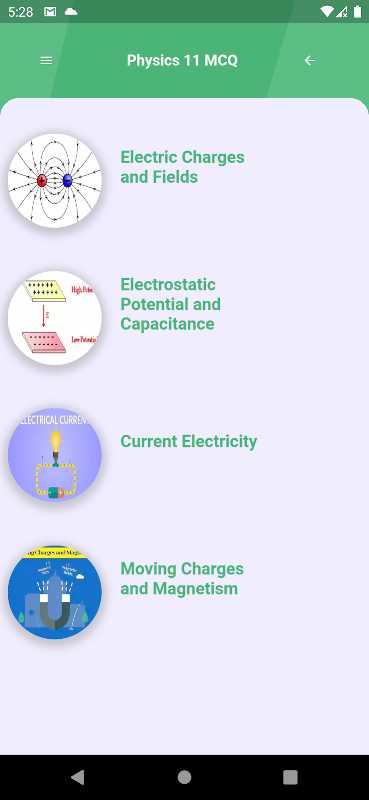Open the Current Electricity chapter
The width and height of the screenshot is (369, 800).
click(189, 441)
